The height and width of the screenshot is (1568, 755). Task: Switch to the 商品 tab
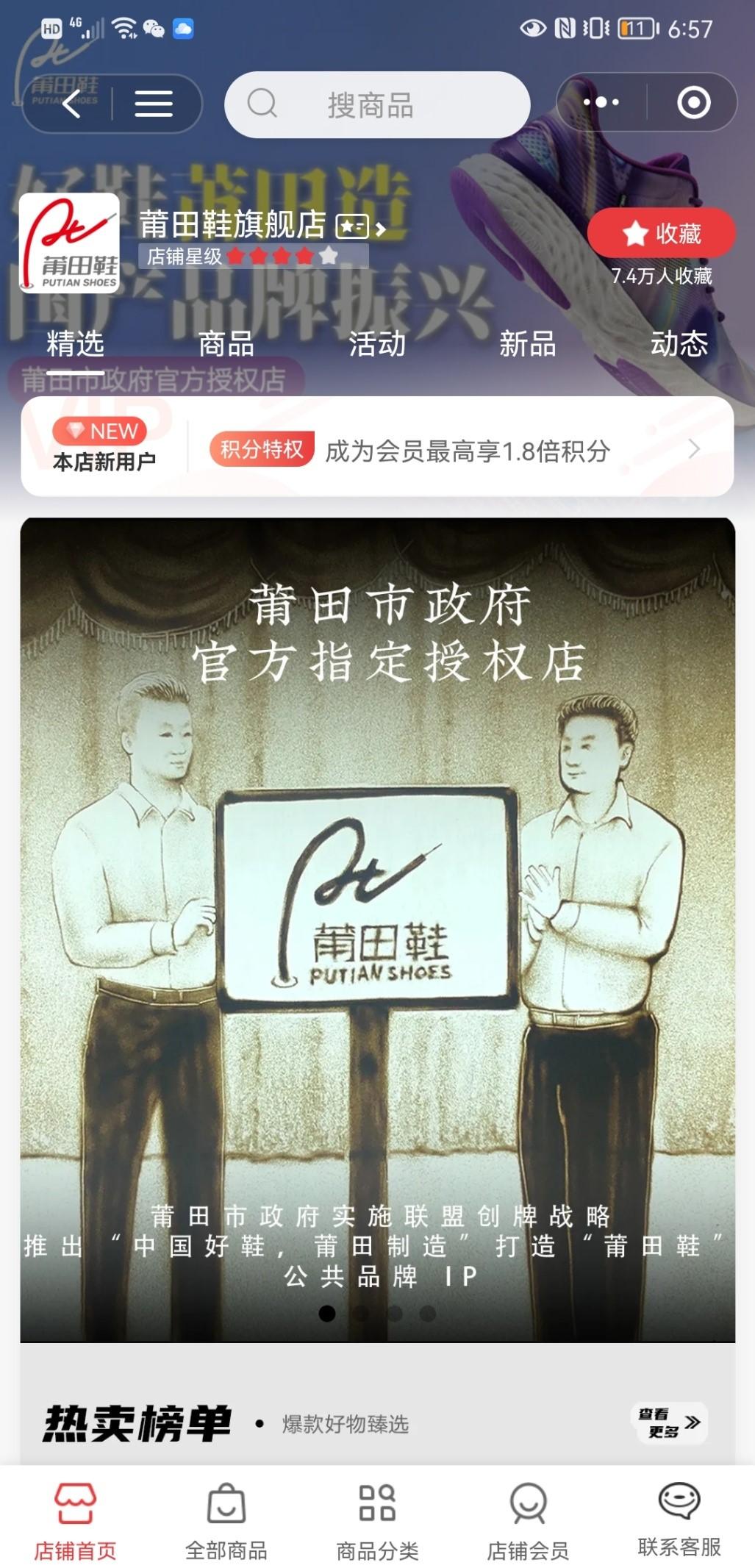(x=226, y=343)
